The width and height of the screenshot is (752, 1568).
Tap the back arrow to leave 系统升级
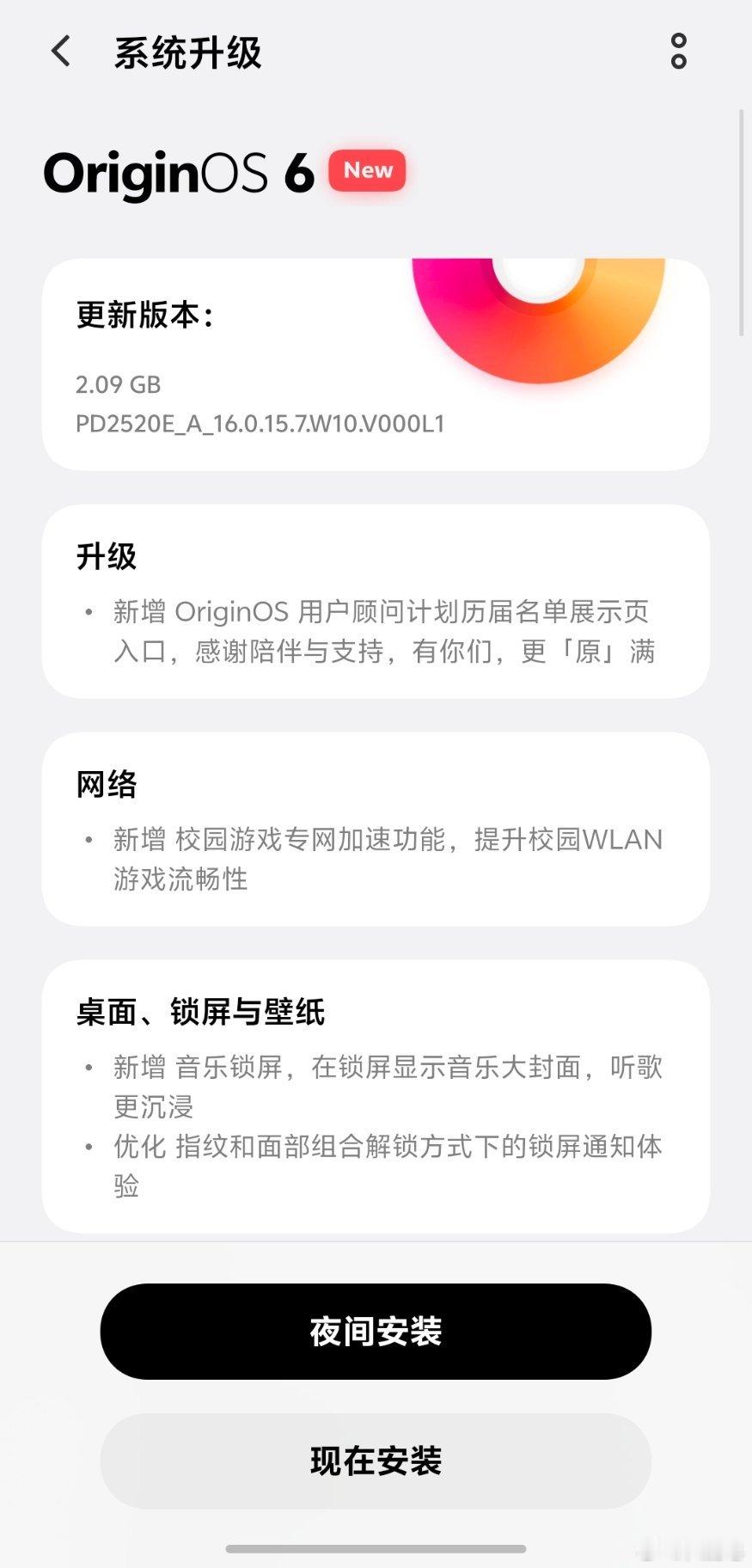point(59,52)
